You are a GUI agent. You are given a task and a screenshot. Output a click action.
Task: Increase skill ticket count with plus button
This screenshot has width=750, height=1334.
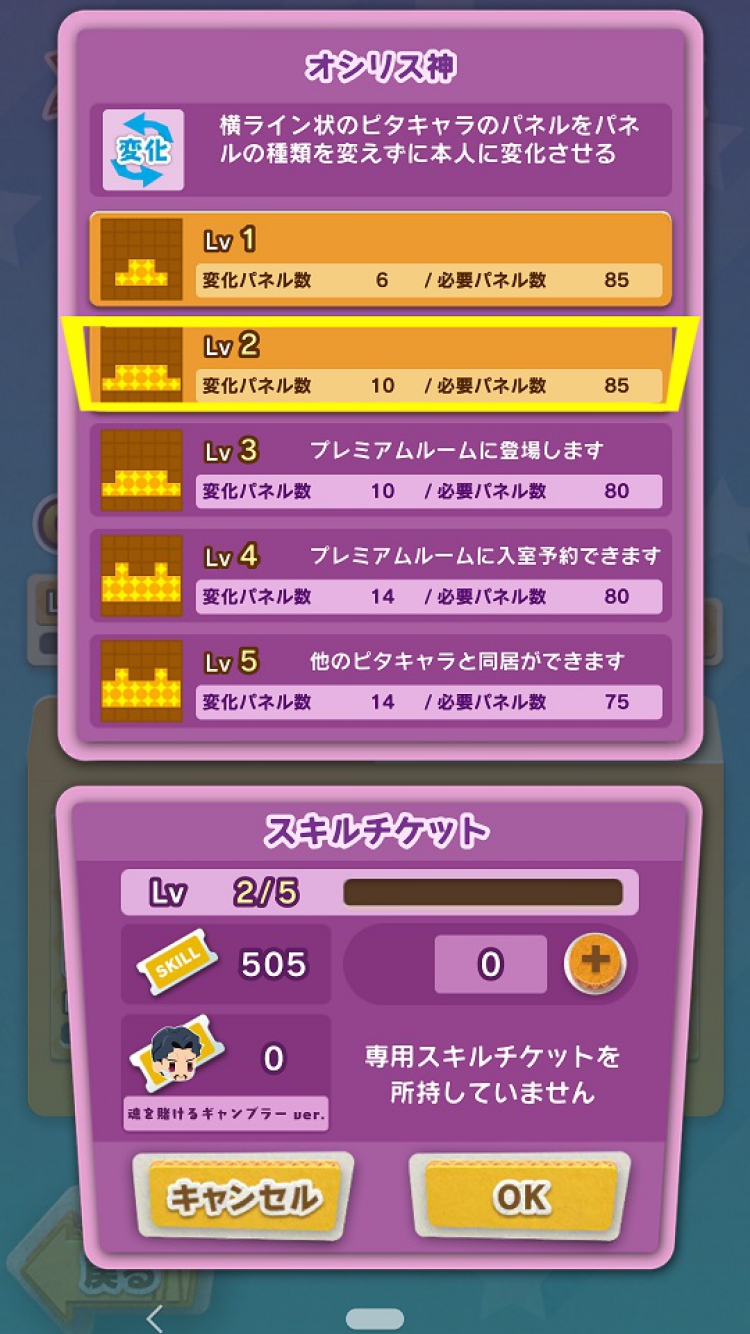point(594,963)
